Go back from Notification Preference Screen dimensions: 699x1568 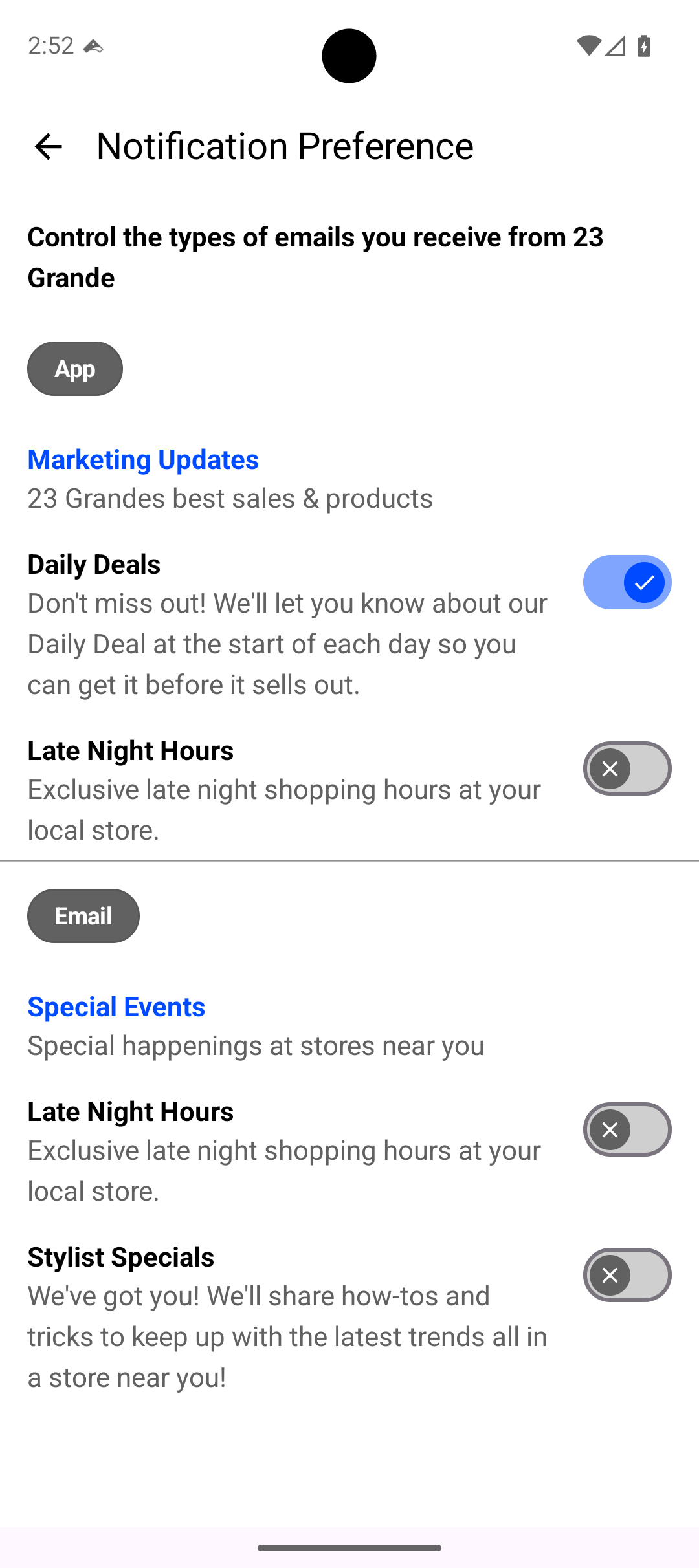pyautogui.click(x=49, y=146)
